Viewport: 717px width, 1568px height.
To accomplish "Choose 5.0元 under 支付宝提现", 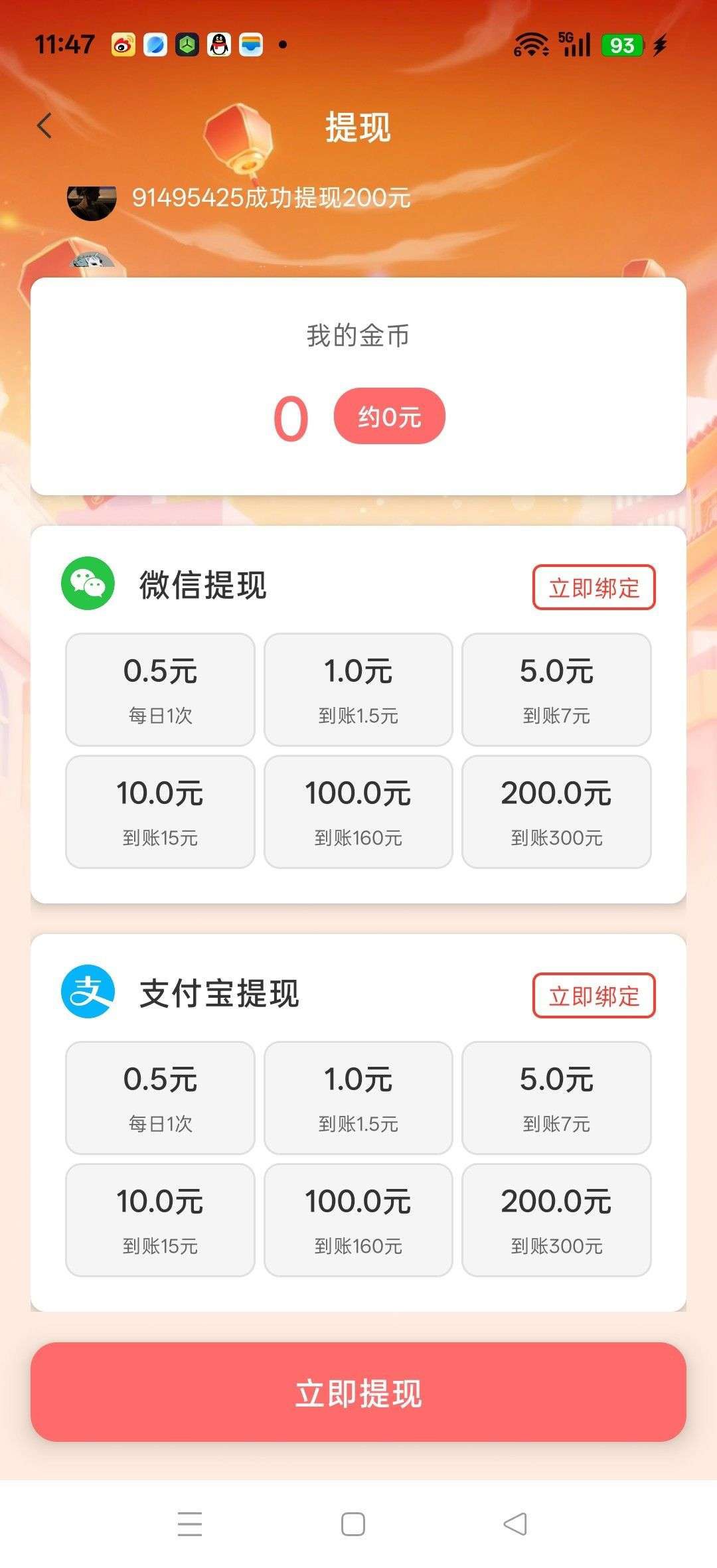I will 556,1098.
